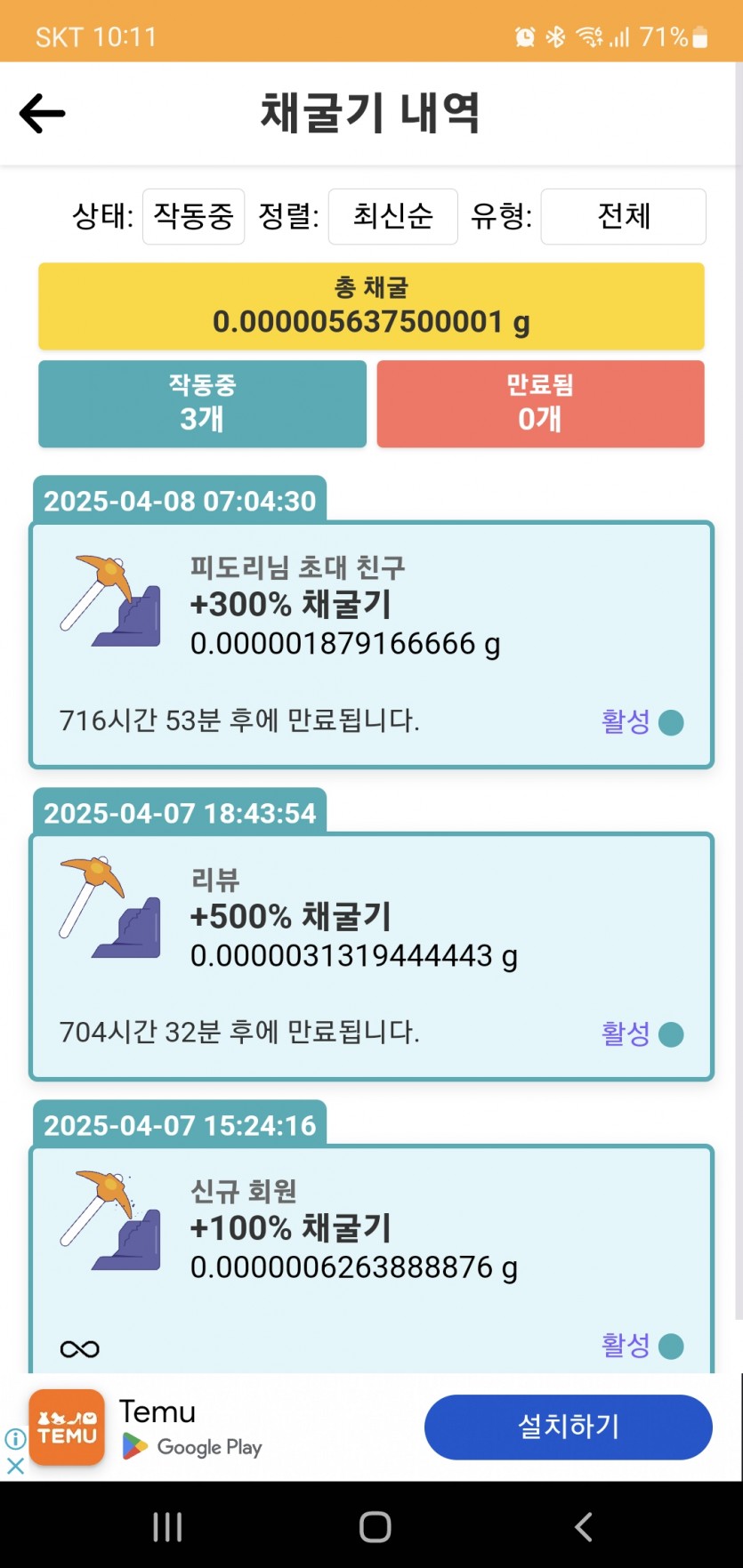743x1568 pixels.
Task: Close the Temu ad banner
Action: 15,1465
